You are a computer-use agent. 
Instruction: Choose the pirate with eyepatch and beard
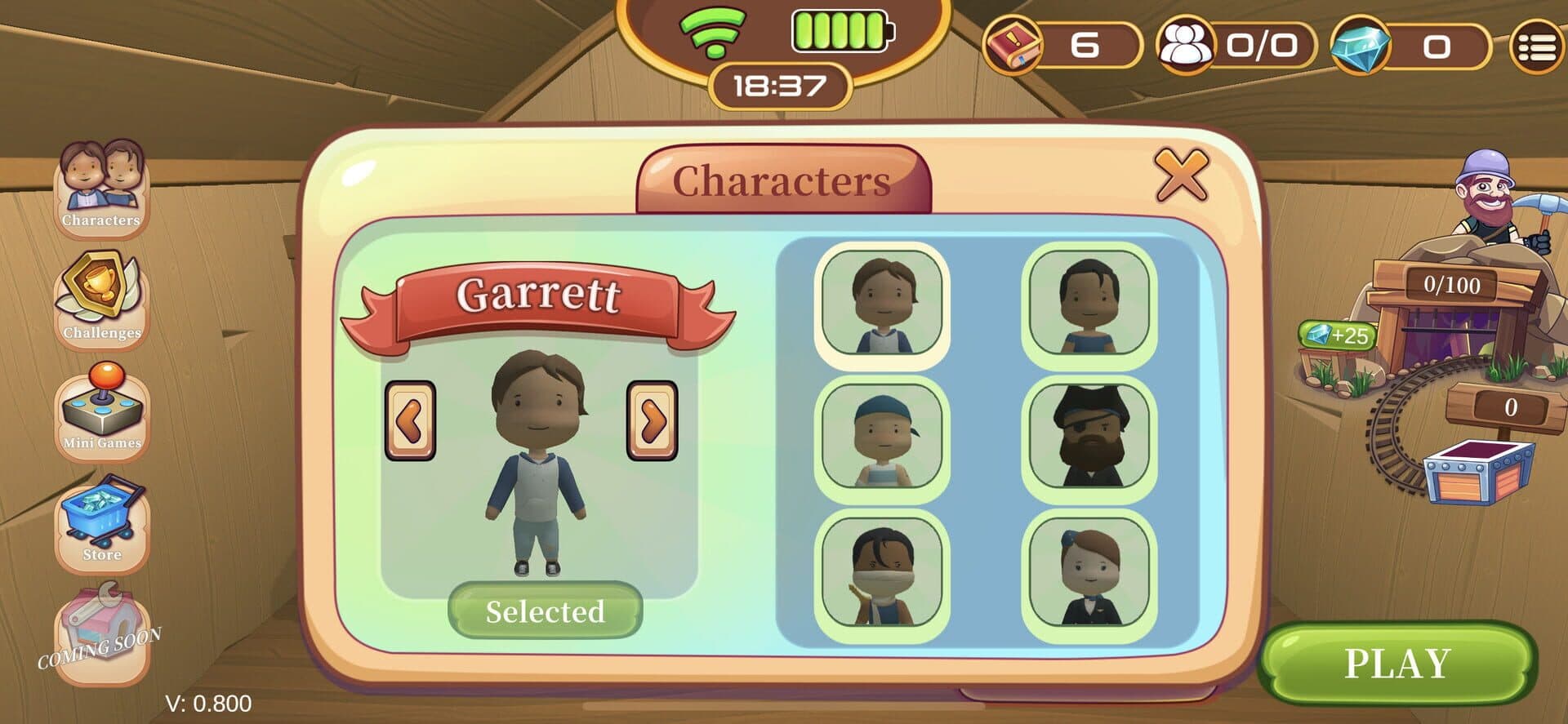click(x=1089, y=438)
